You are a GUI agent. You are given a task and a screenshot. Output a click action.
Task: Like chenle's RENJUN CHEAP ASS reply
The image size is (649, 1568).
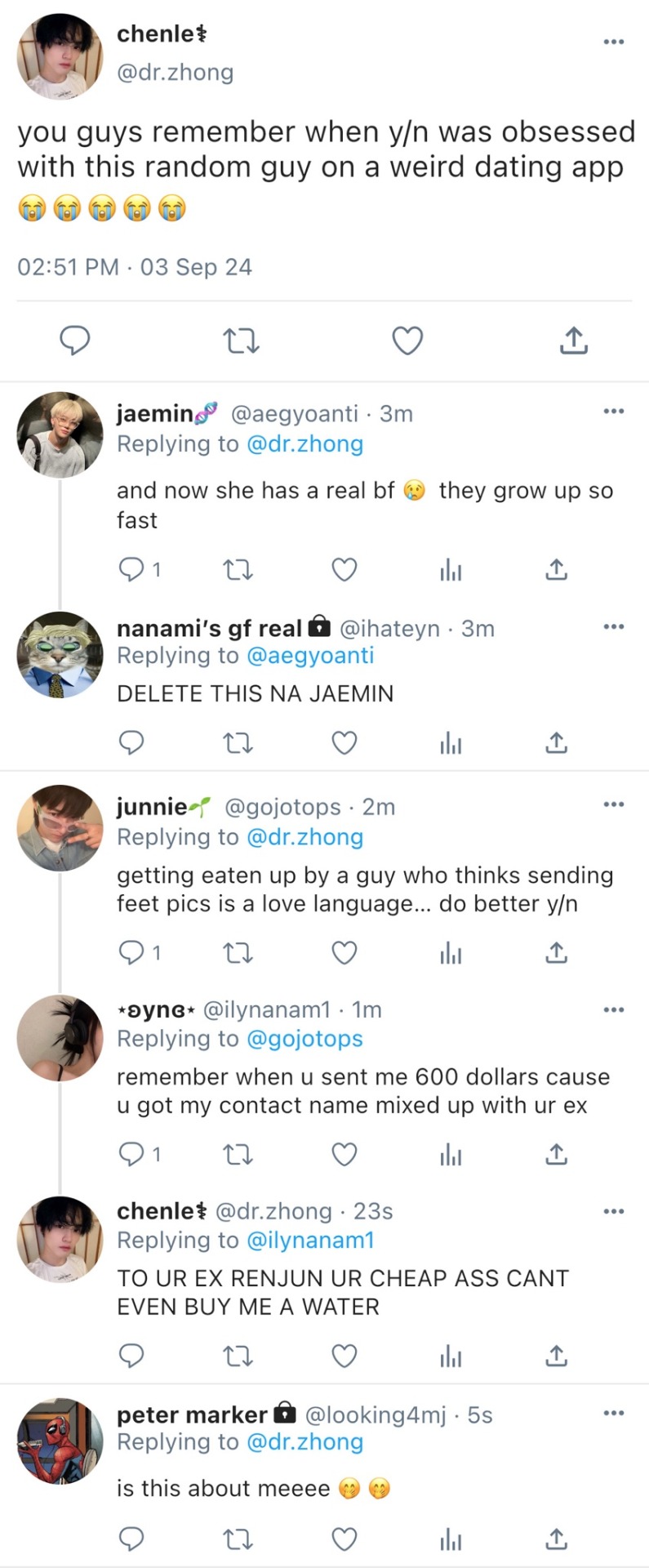(x=344, y=1356)
